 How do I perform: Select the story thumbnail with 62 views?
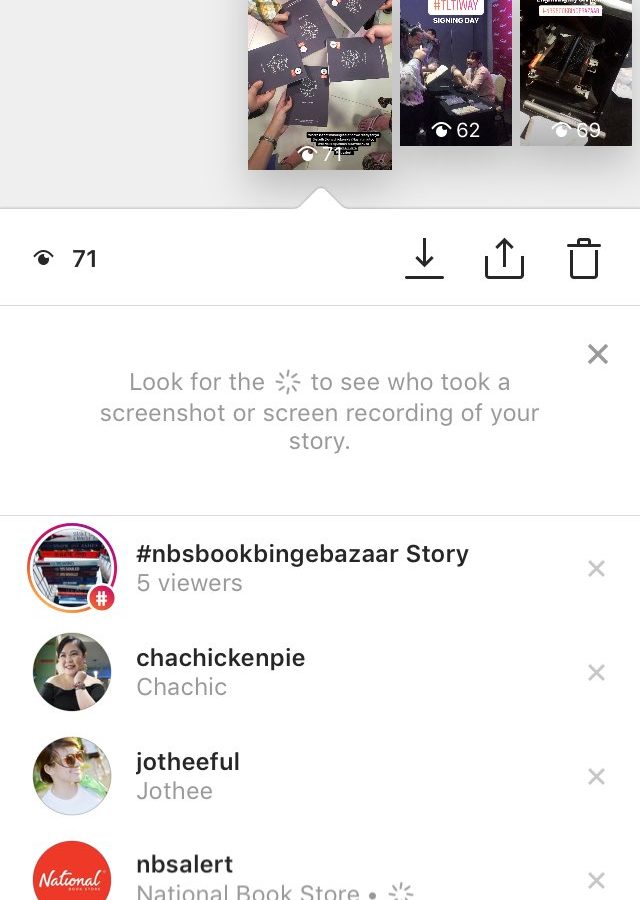pyautogui.click(x=456, y=72)
